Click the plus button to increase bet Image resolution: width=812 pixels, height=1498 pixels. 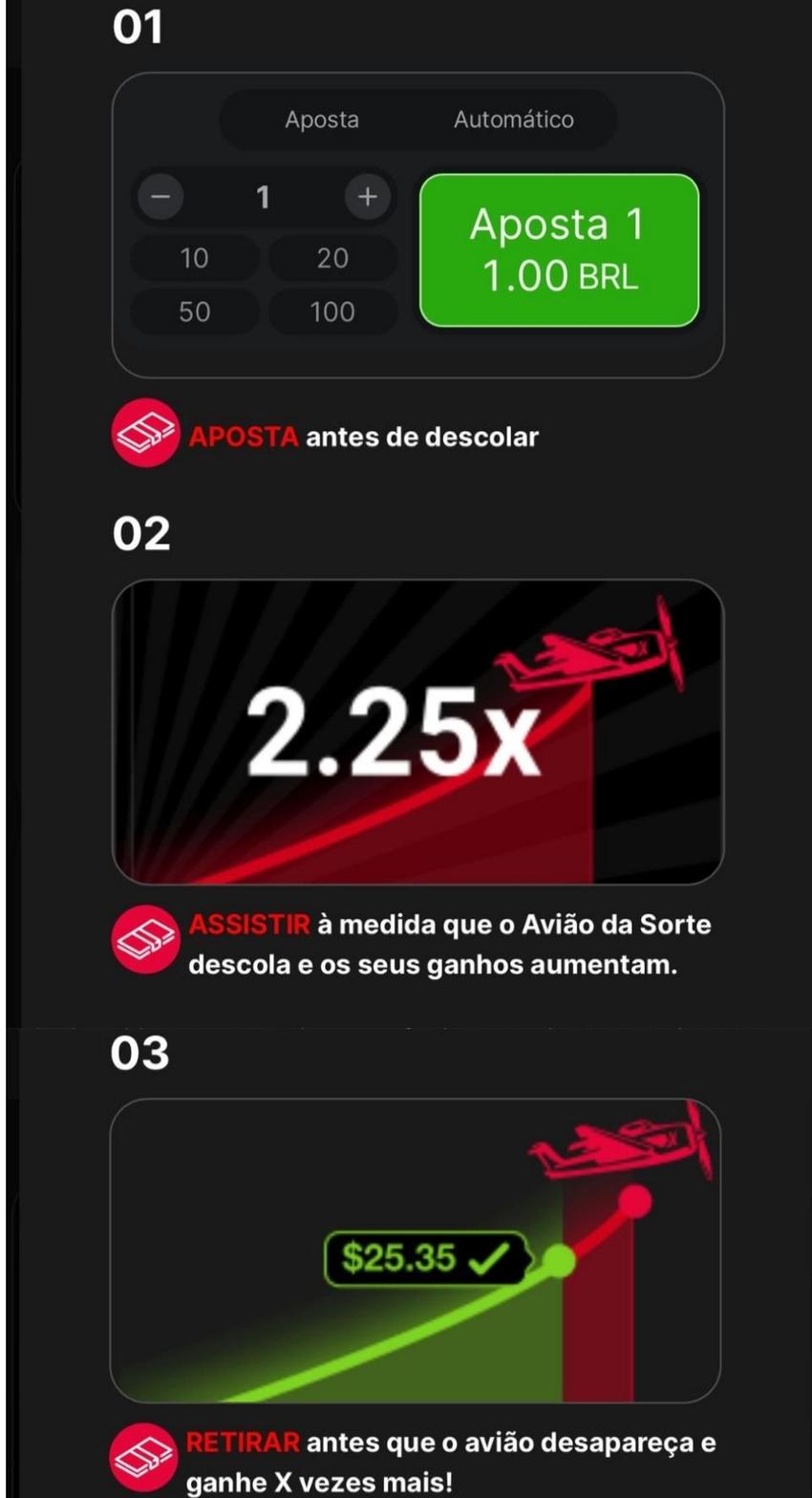click(x=366, y=197)
